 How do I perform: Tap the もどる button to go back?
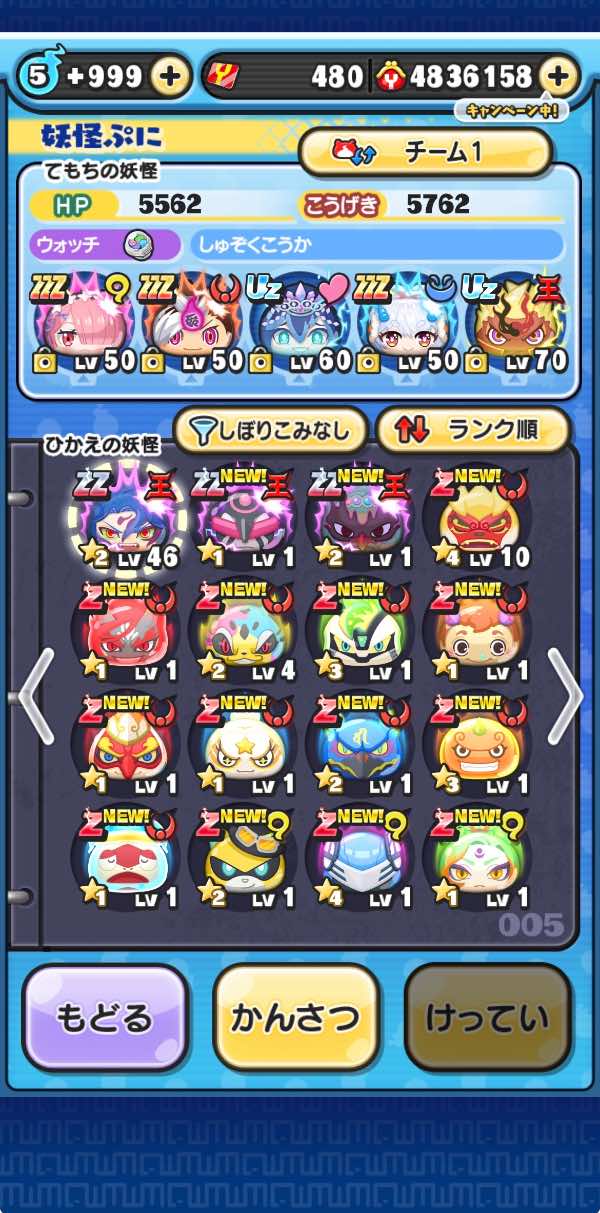click(x=105, y=1017)
